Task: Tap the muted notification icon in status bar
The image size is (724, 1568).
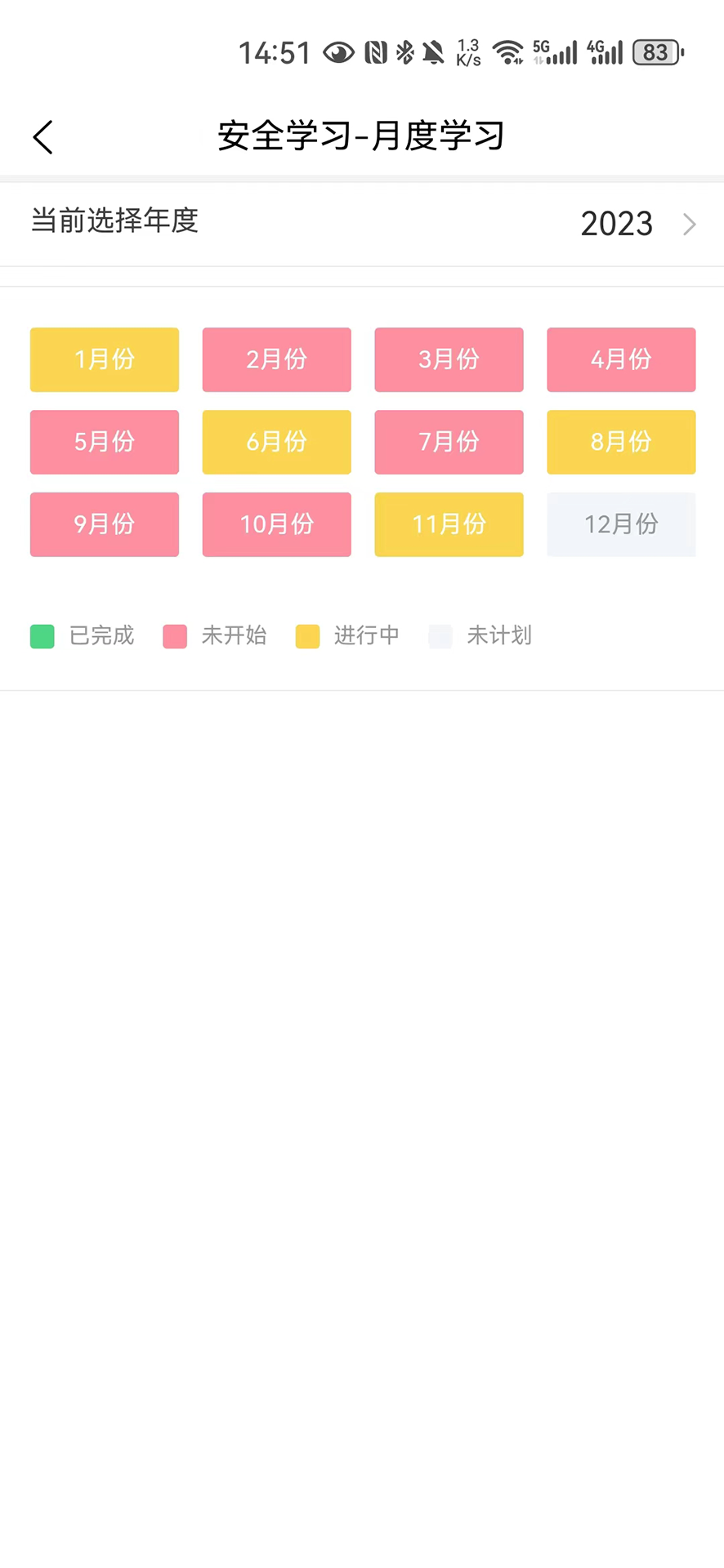Action: pyautogui.click(x=433, y=51)
